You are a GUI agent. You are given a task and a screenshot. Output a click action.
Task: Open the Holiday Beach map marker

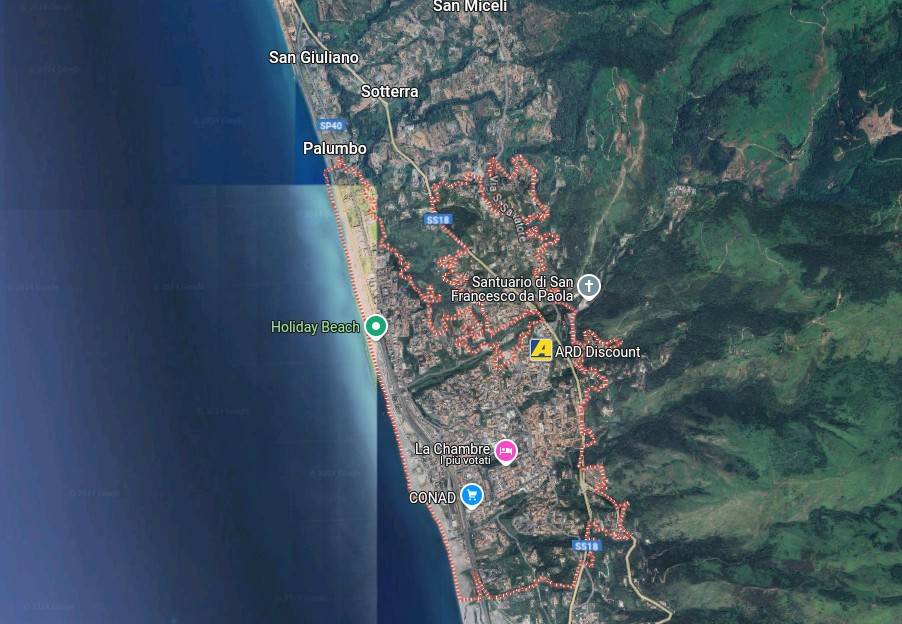[376, 326]
